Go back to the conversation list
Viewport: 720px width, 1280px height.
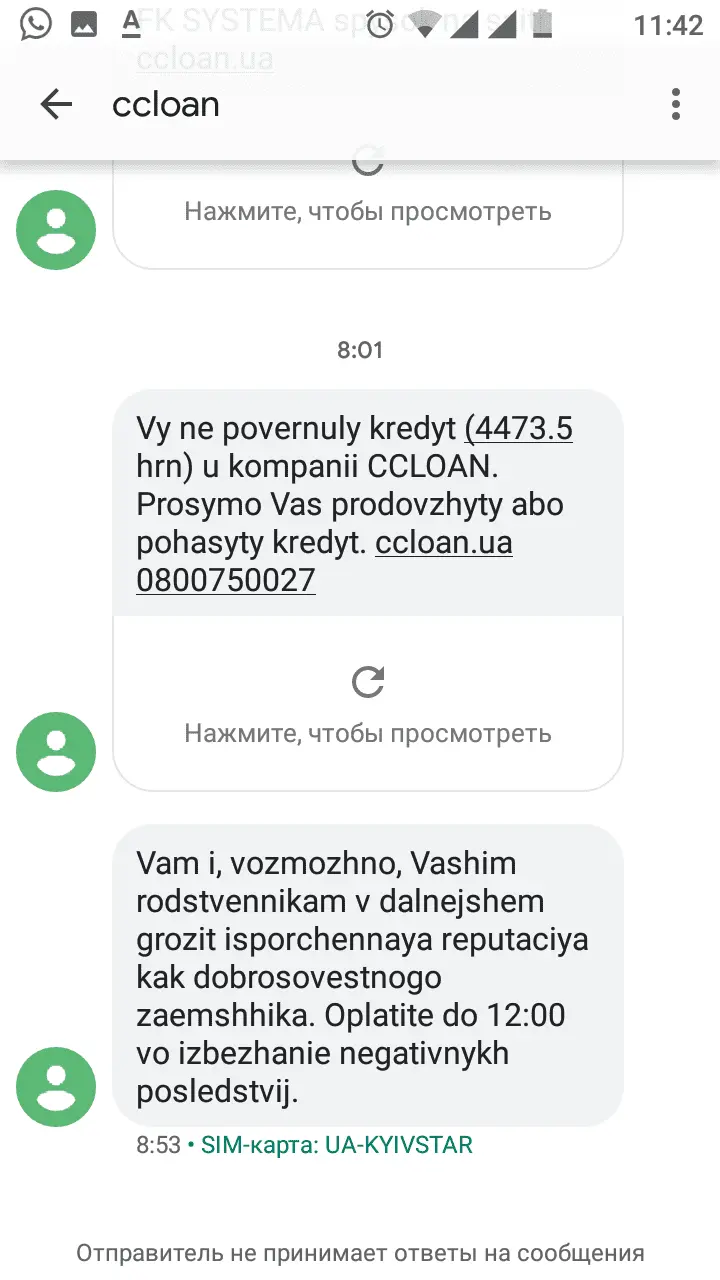[x=56, y=104]
